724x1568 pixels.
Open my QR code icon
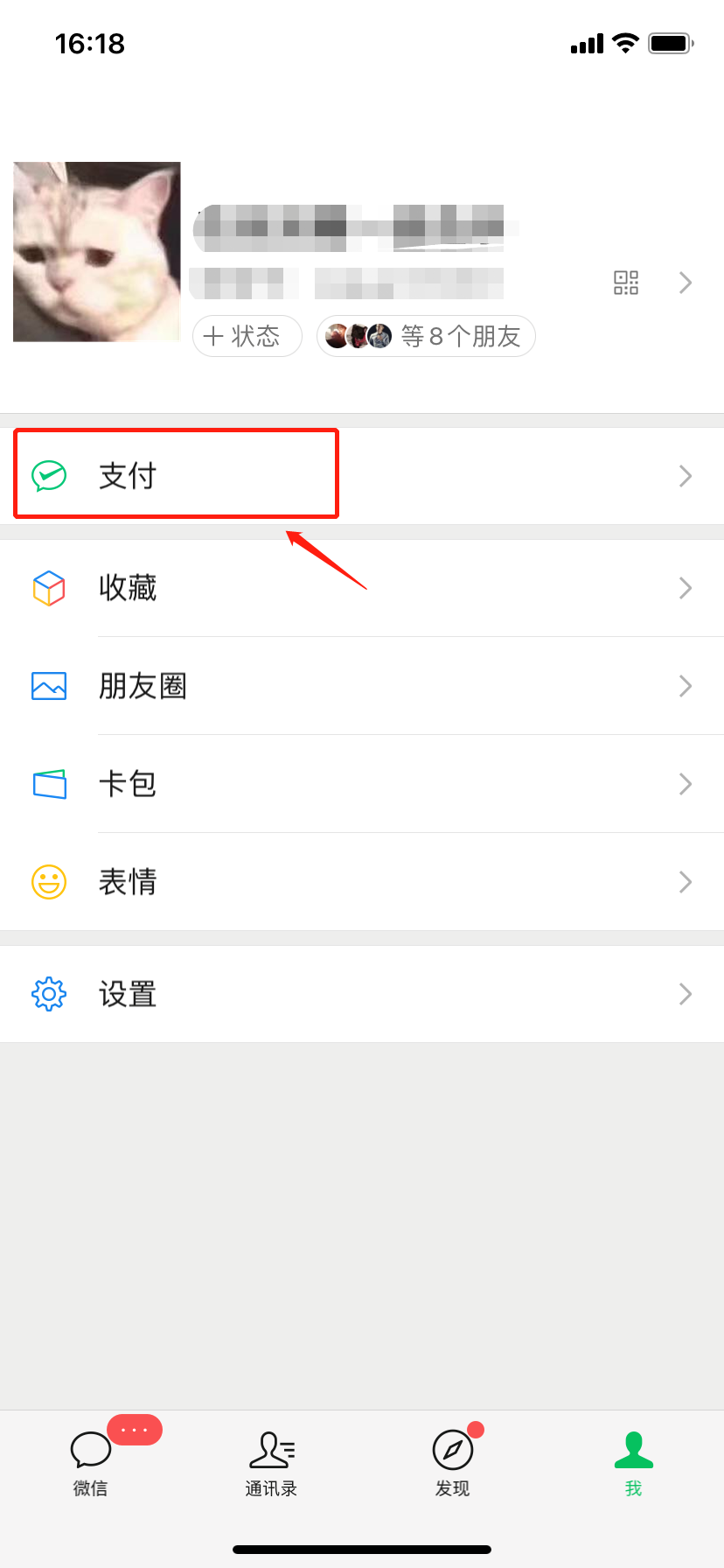click(x=626, y=283)
